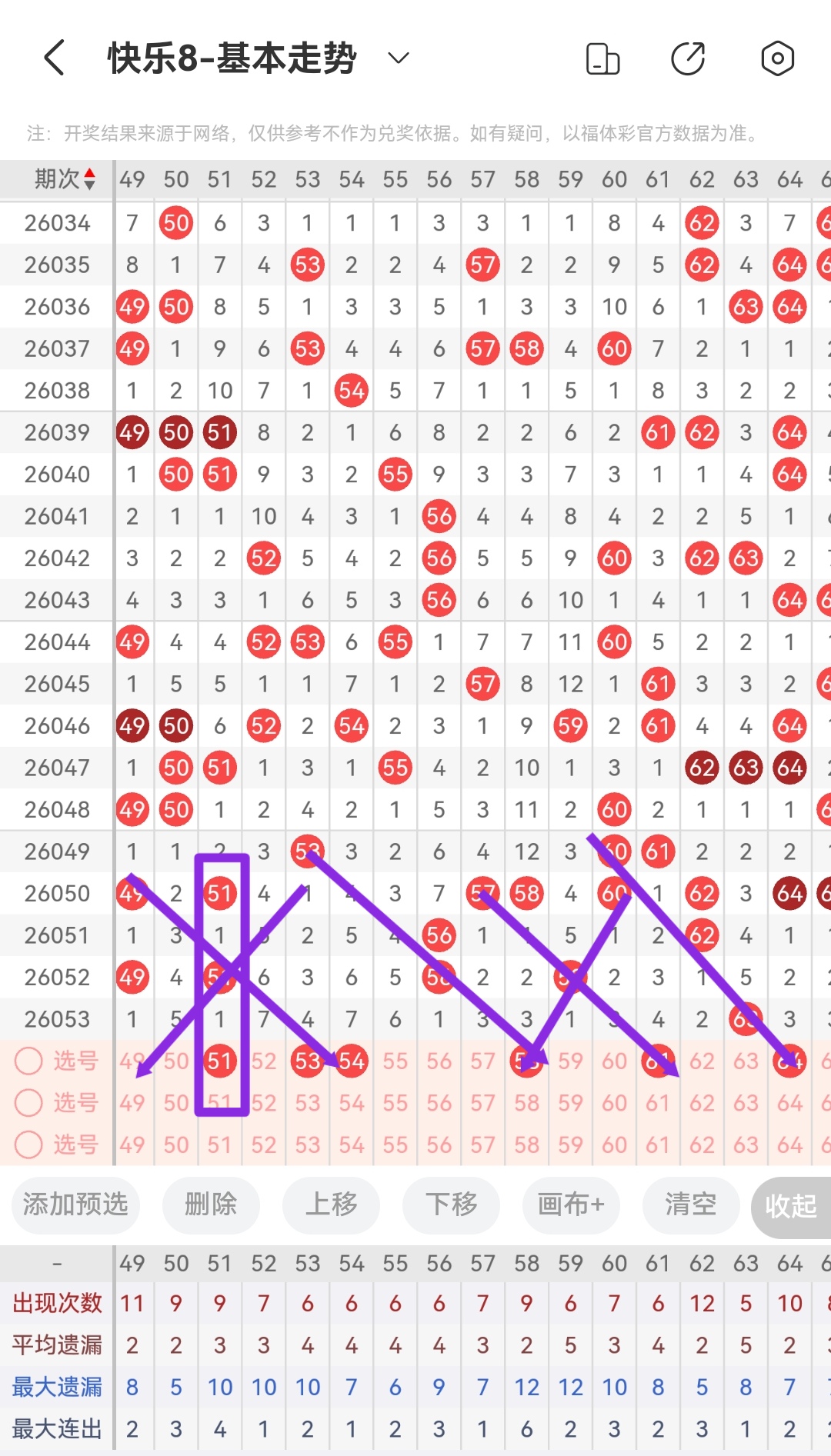Pick number 52 in the first 选号 row

point(264,1061)
